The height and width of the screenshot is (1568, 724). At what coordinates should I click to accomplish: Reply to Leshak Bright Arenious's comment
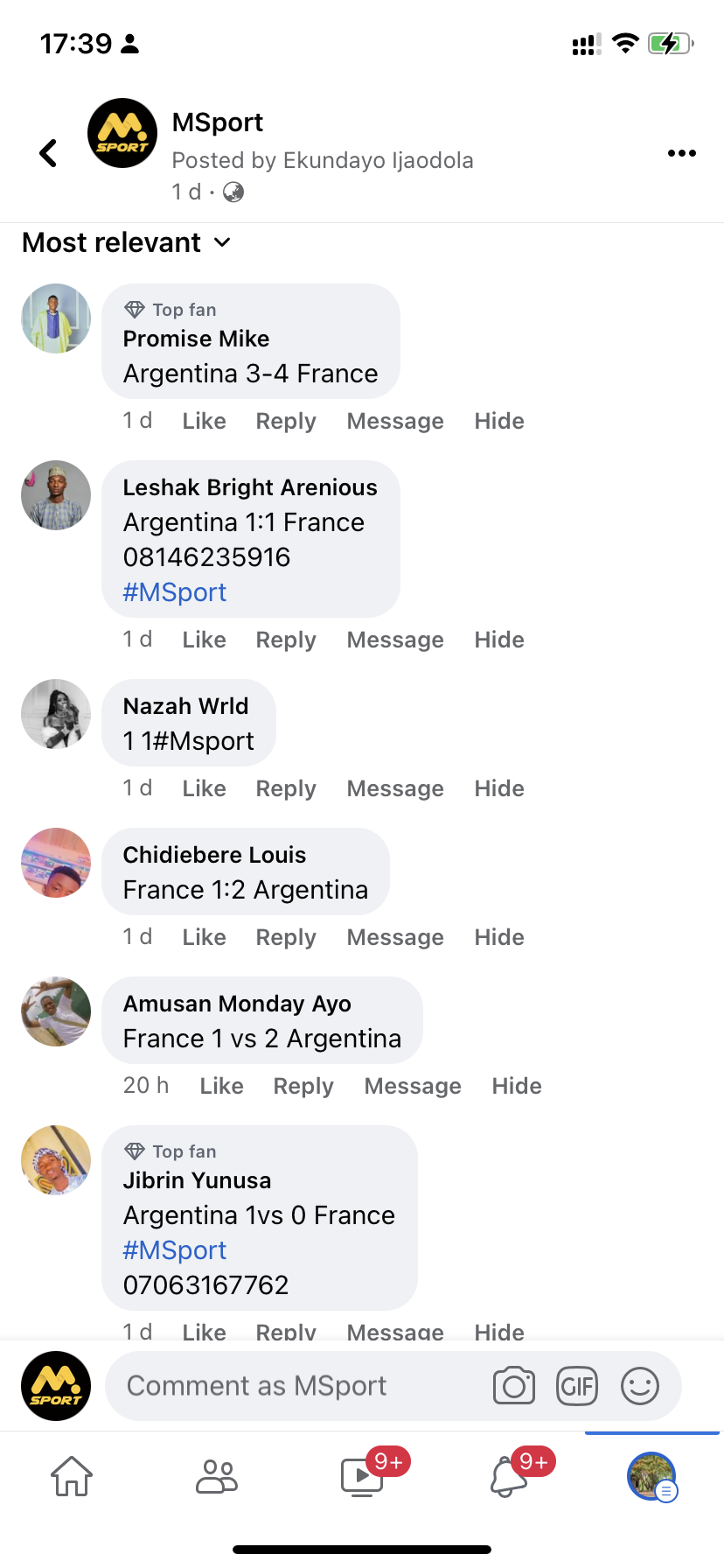[285, 640]
